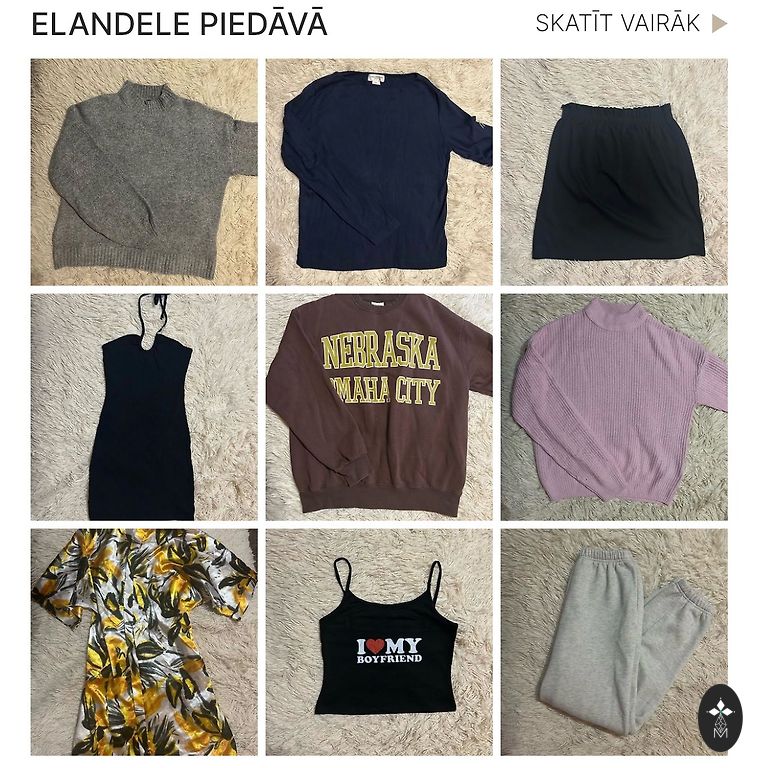Open the grey turtleneck sweater item

(144, 172)
